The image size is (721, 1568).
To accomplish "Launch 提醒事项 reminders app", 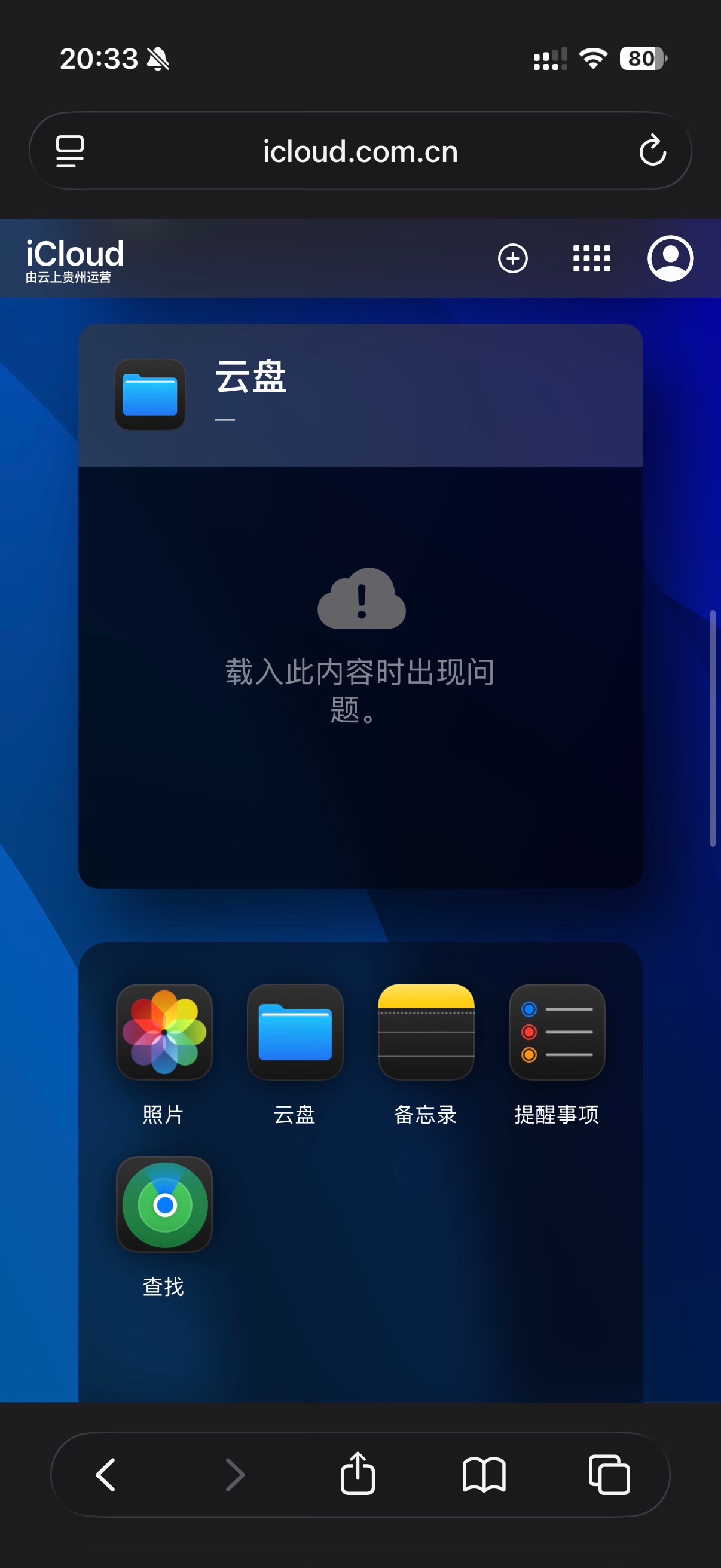I will (x=557, y=1032).
